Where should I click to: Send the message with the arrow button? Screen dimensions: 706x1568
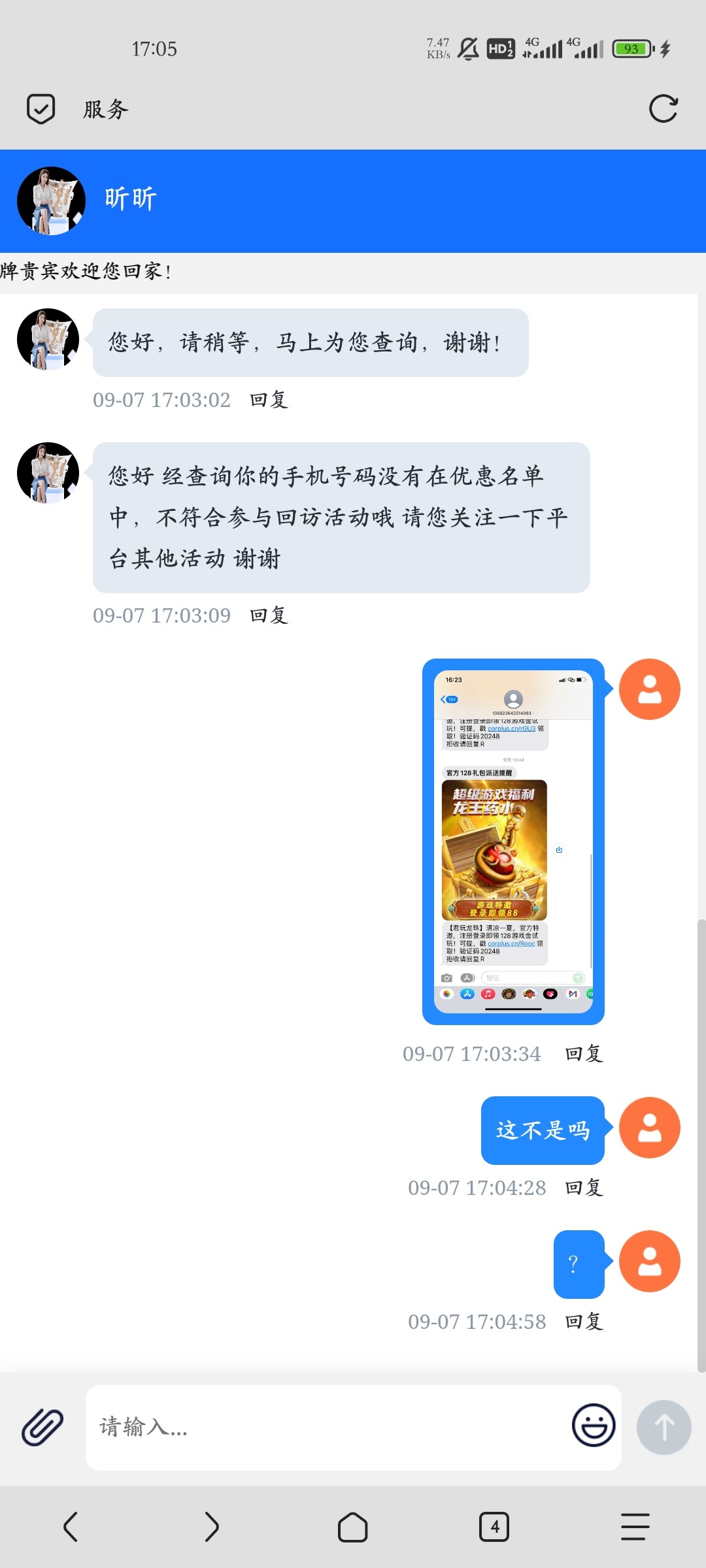(664, 1428)
